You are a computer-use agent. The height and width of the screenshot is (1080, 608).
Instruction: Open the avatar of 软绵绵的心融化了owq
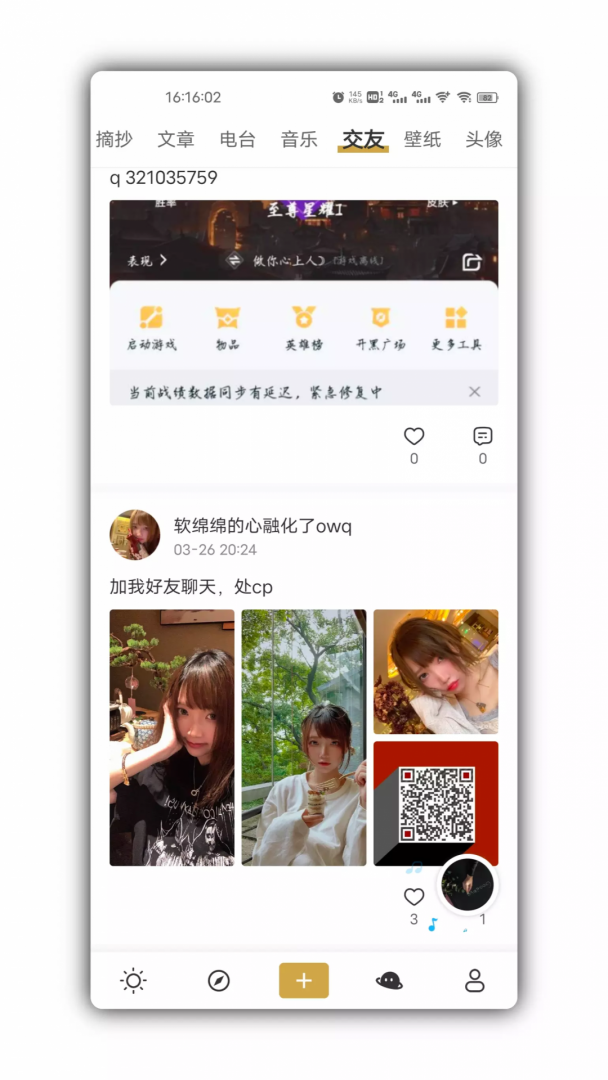click(x=135, y=535)
